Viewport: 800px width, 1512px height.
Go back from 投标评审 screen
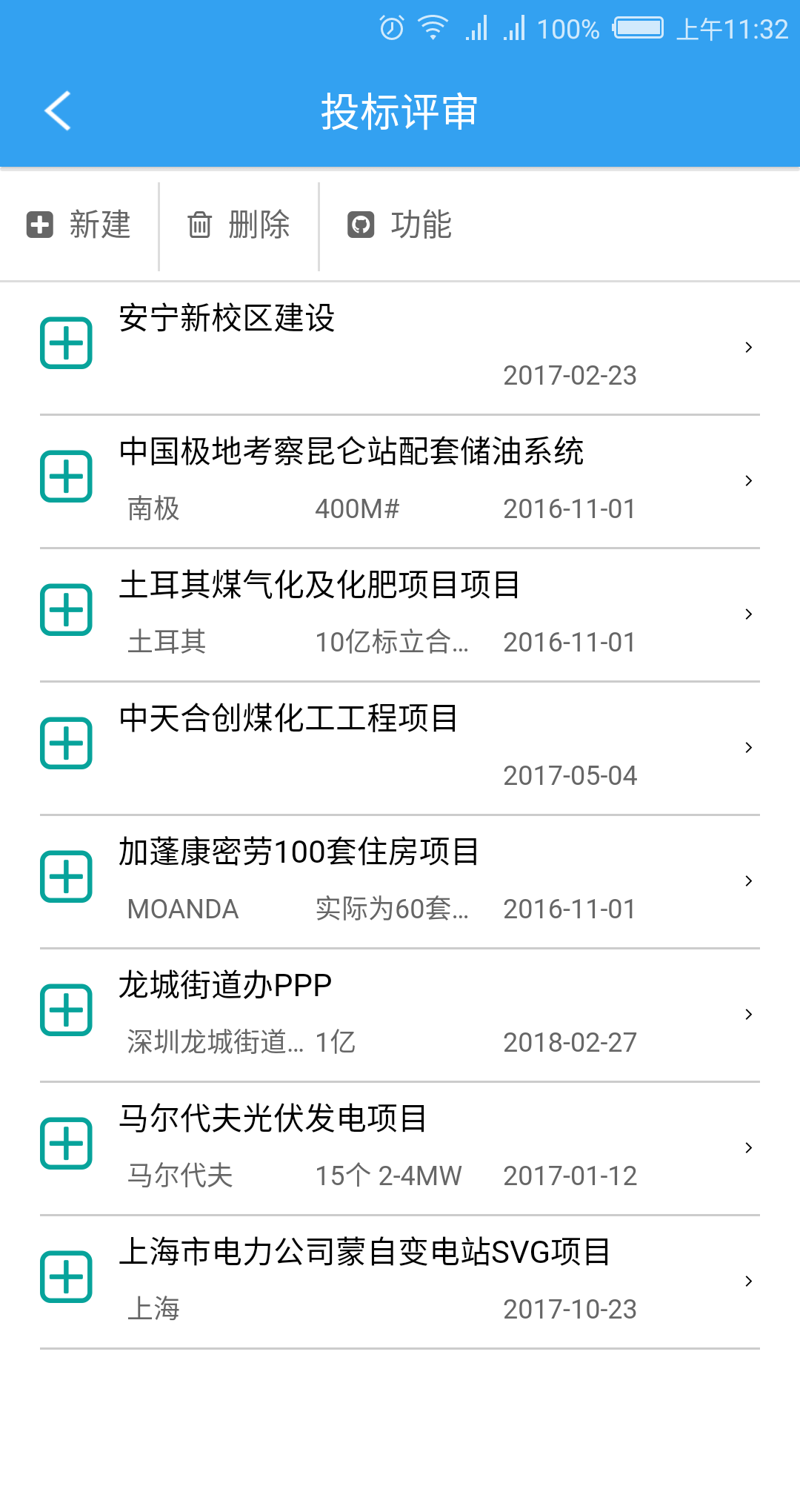pos(58,111)
